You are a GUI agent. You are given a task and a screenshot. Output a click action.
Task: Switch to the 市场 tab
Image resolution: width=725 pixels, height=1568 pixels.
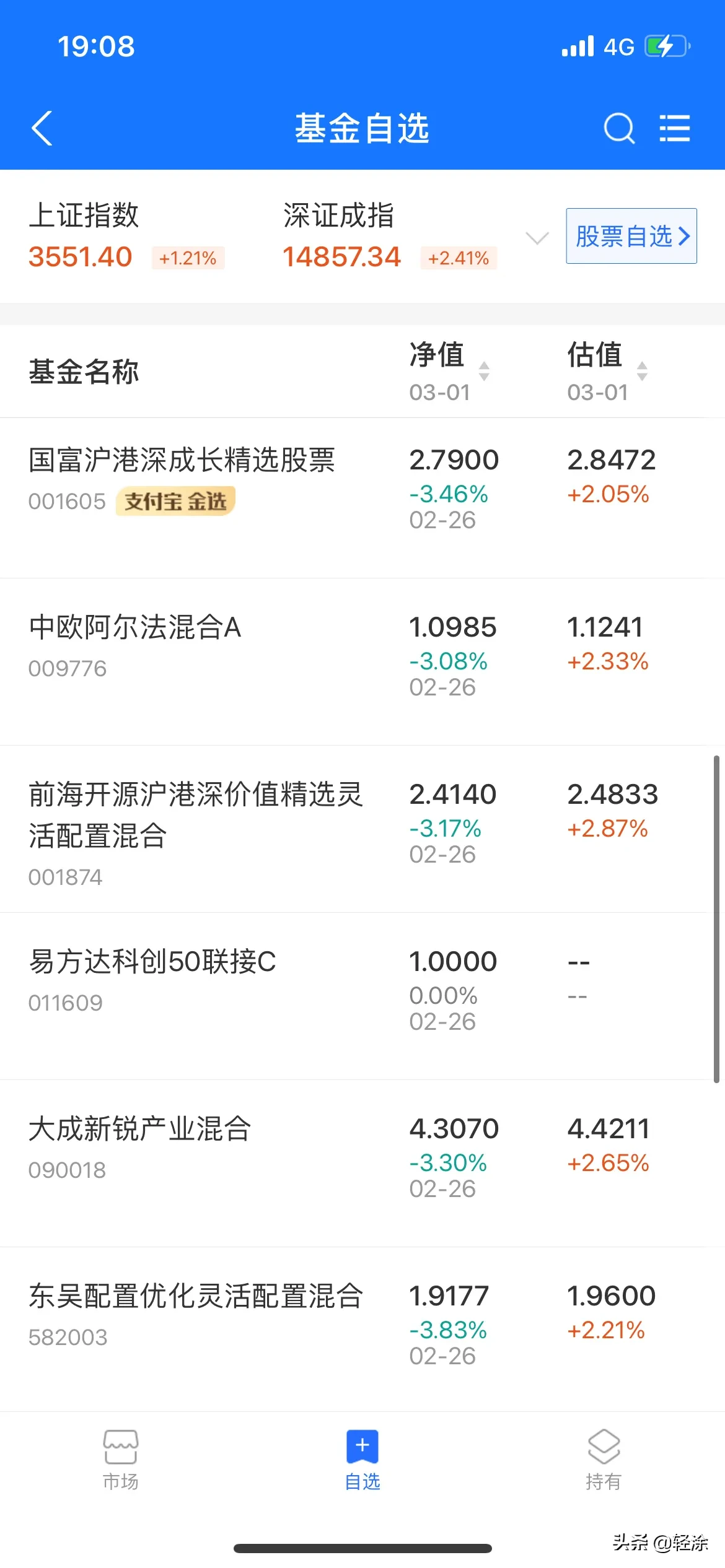click(x=121, y=1460)
